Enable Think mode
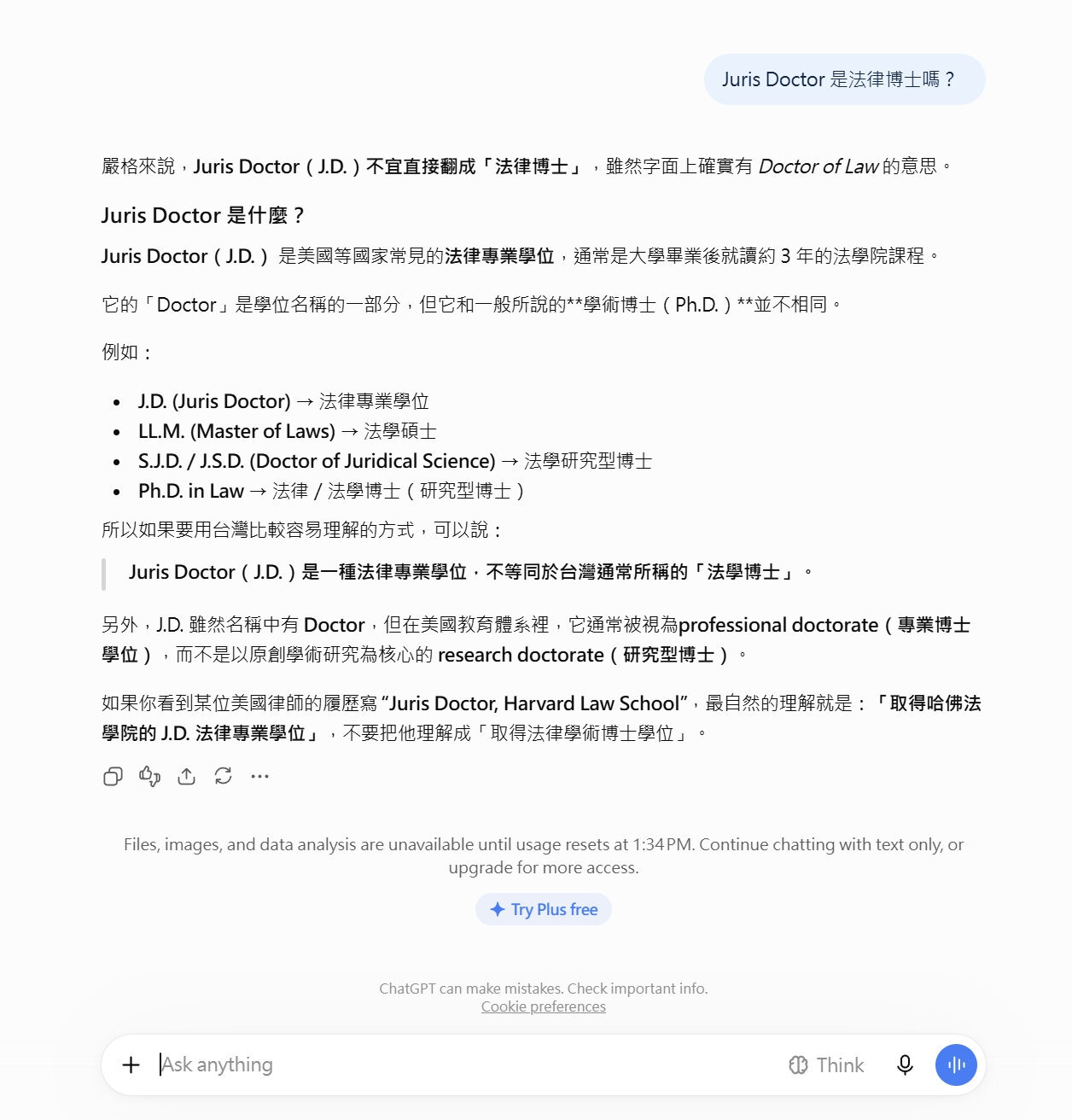This screenshot has height=1120, width=1072. click(826, 1065)
